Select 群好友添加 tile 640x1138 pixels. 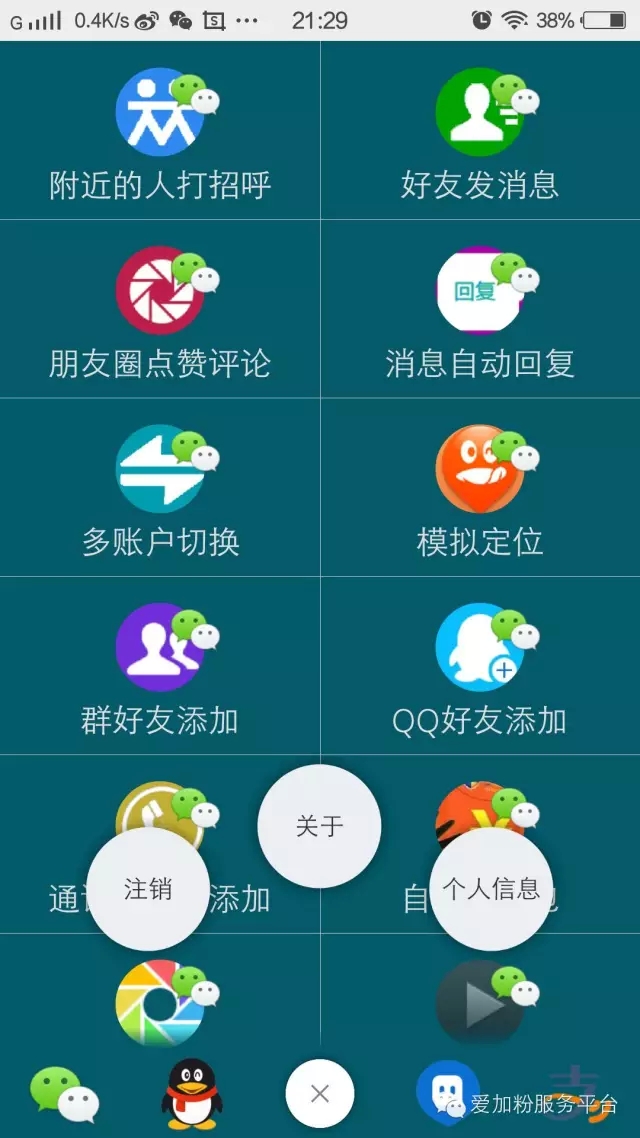[x=160, y=666]
